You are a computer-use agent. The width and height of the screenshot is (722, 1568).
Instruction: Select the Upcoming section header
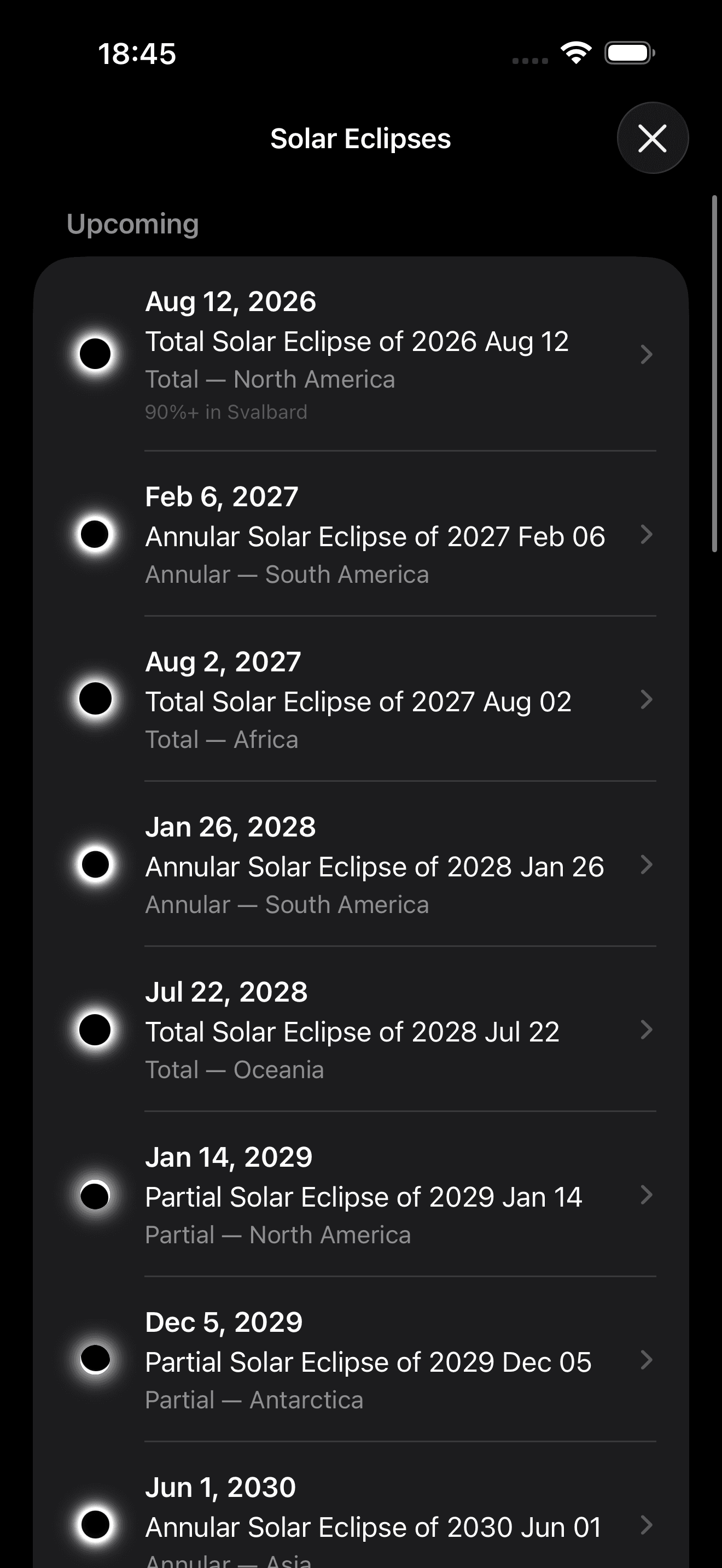tap(133, 224)
